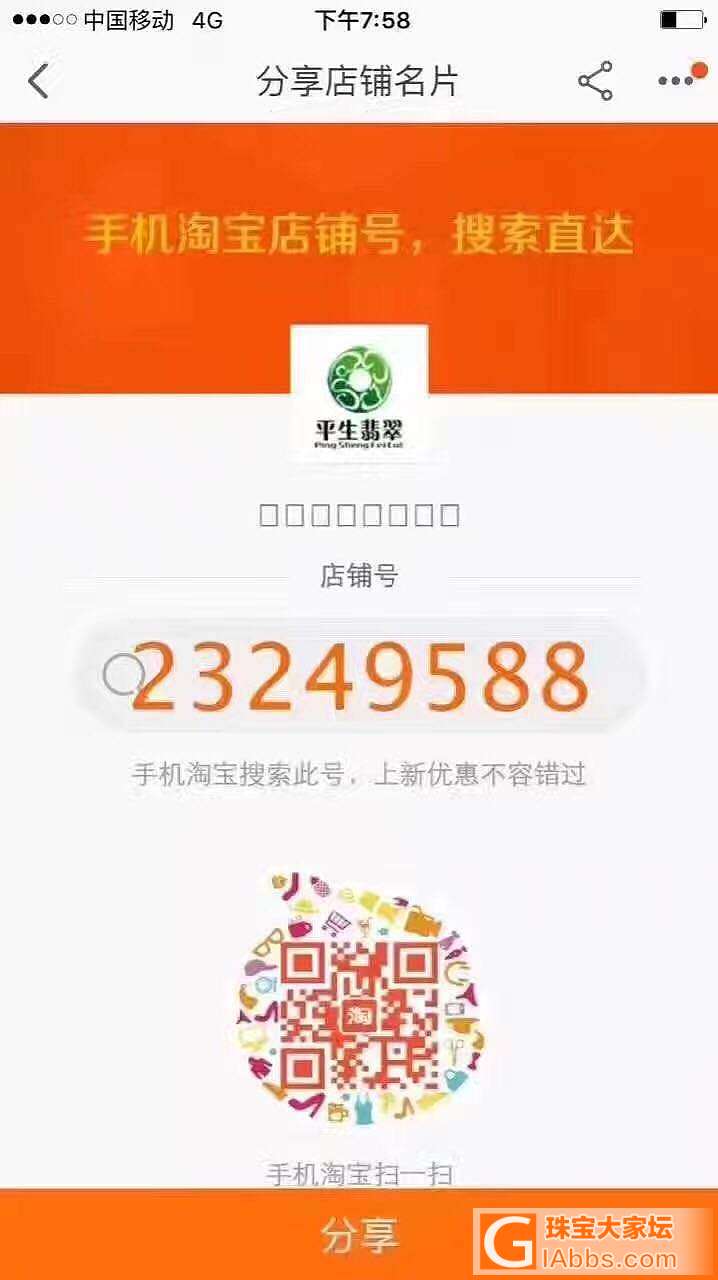Open the three-dot overflow menu
Image resolution: width=718 pixels, height=1280 pixels.
[677, 81]
